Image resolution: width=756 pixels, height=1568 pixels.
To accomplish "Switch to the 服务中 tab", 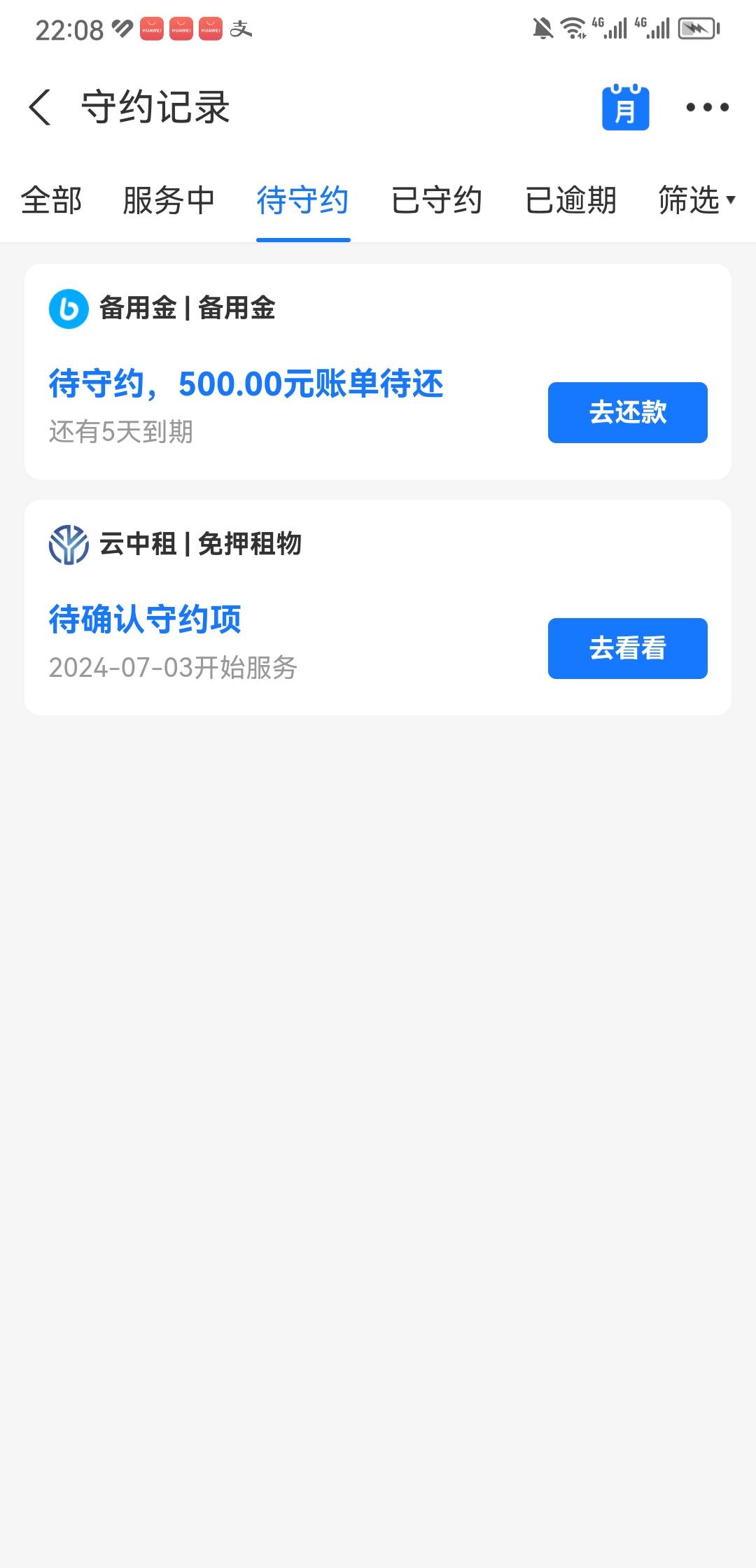I will (x=168, y=200).
